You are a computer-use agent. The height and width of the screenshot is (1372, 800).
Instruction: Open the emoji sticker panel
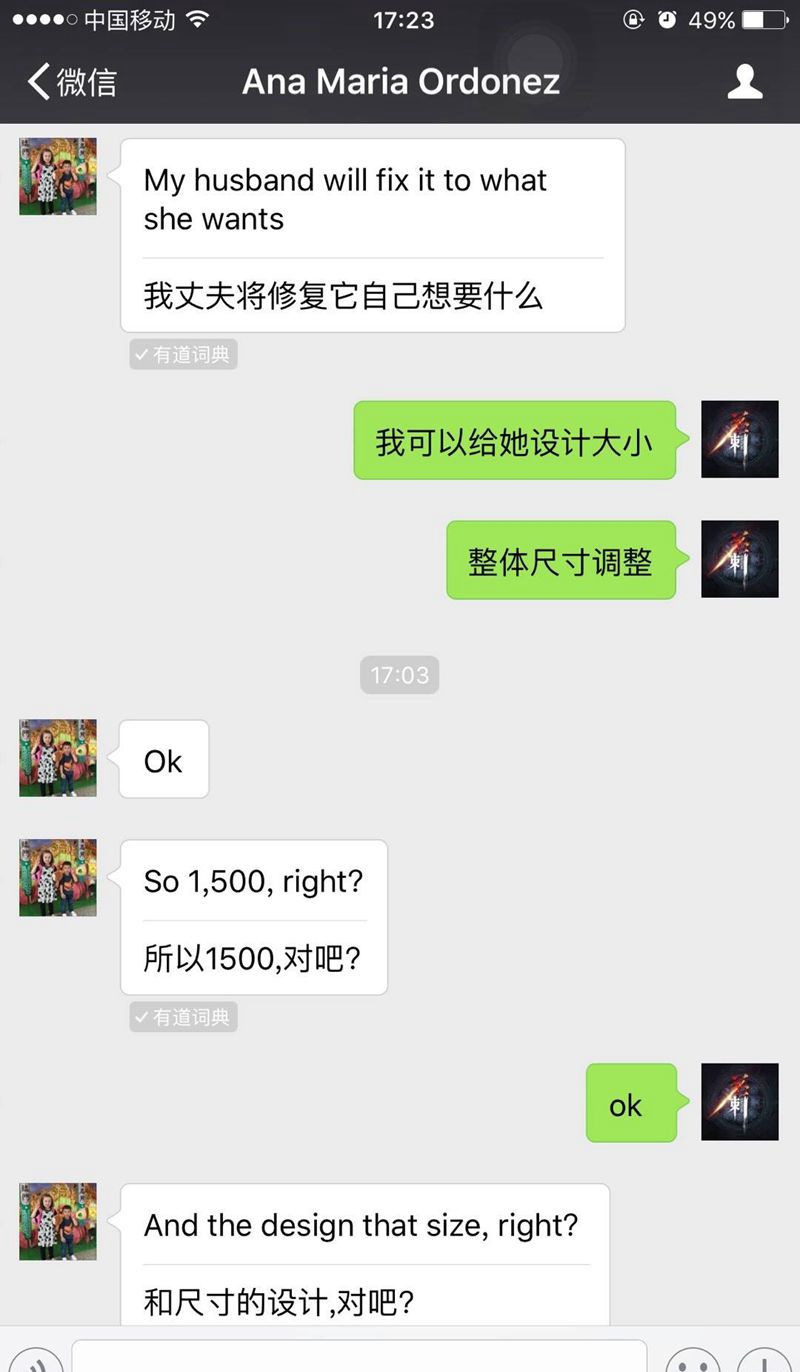click(x=692, y=1360)
